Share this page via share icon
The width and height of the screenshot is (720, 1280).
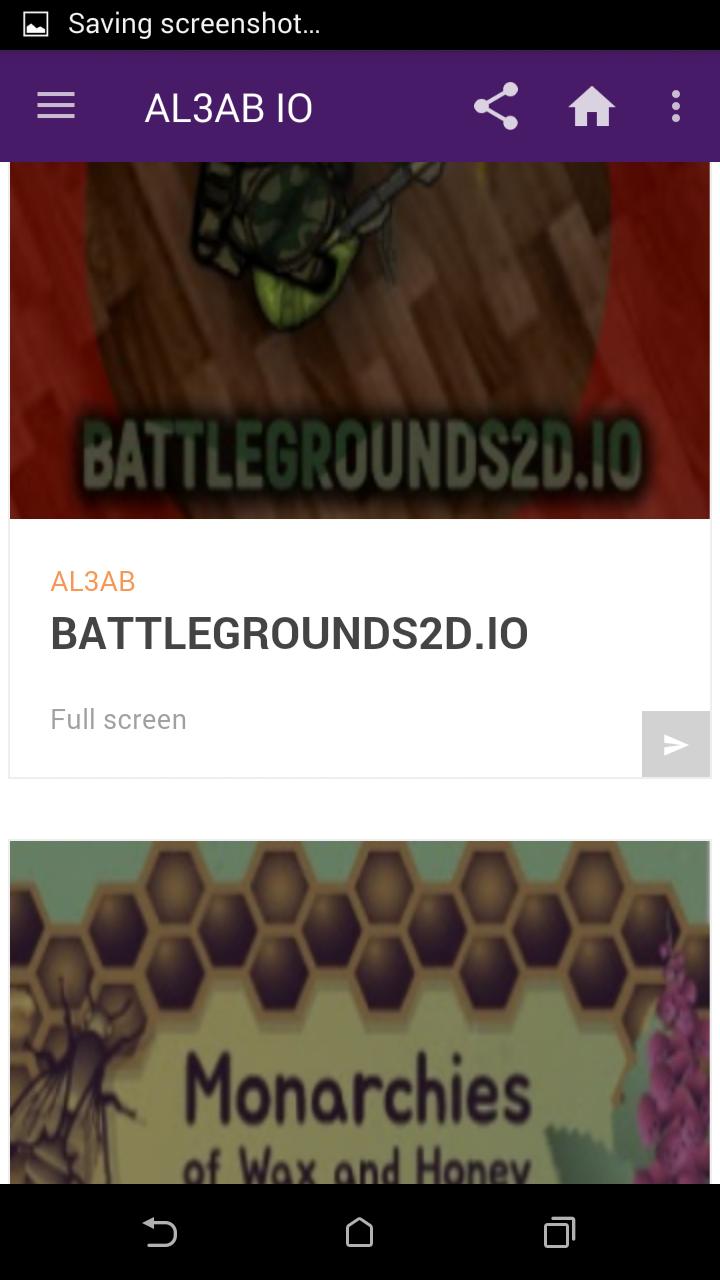[x=496, y=106]
